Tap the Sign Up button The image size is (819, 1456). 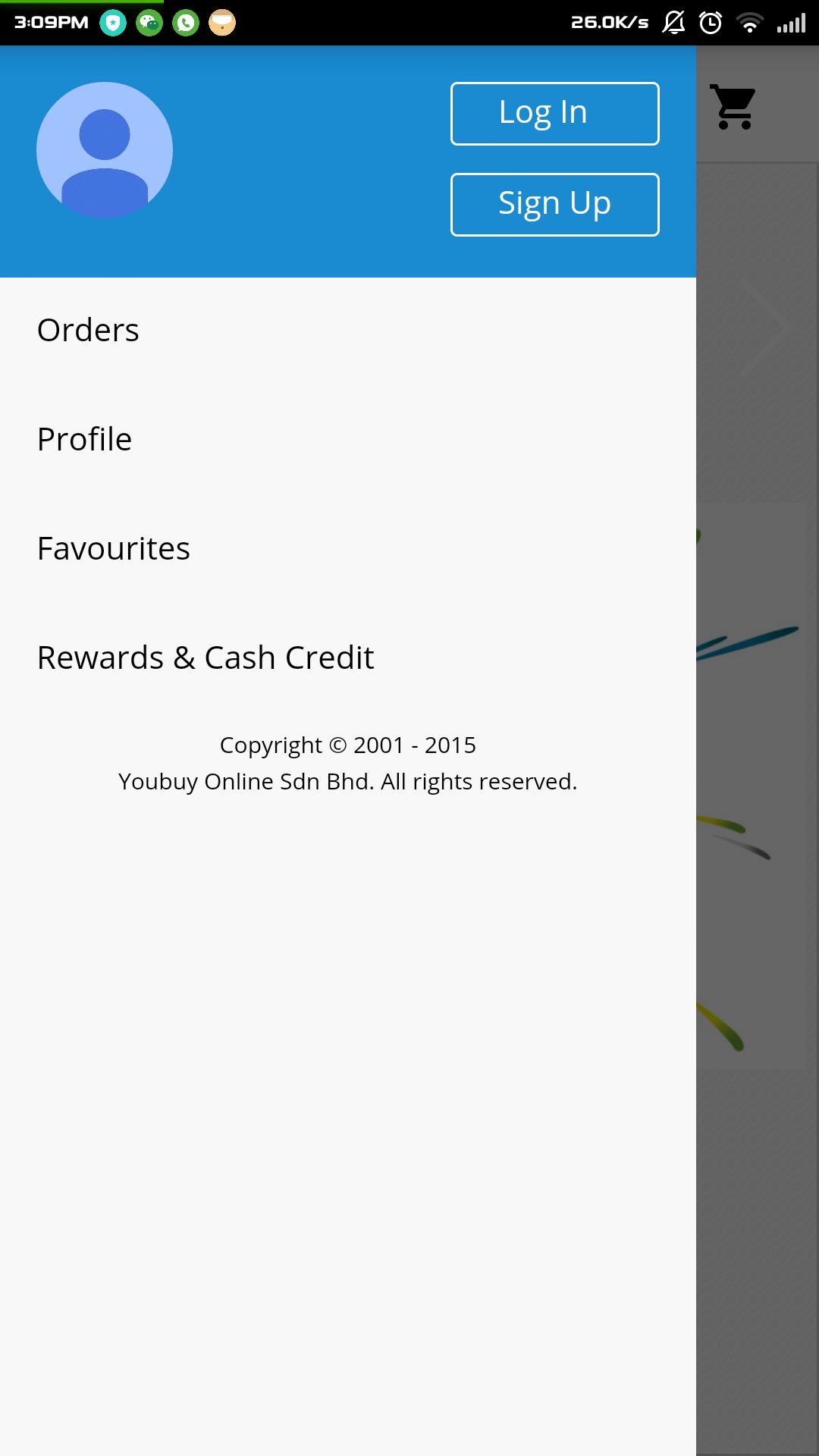point(554,205)
